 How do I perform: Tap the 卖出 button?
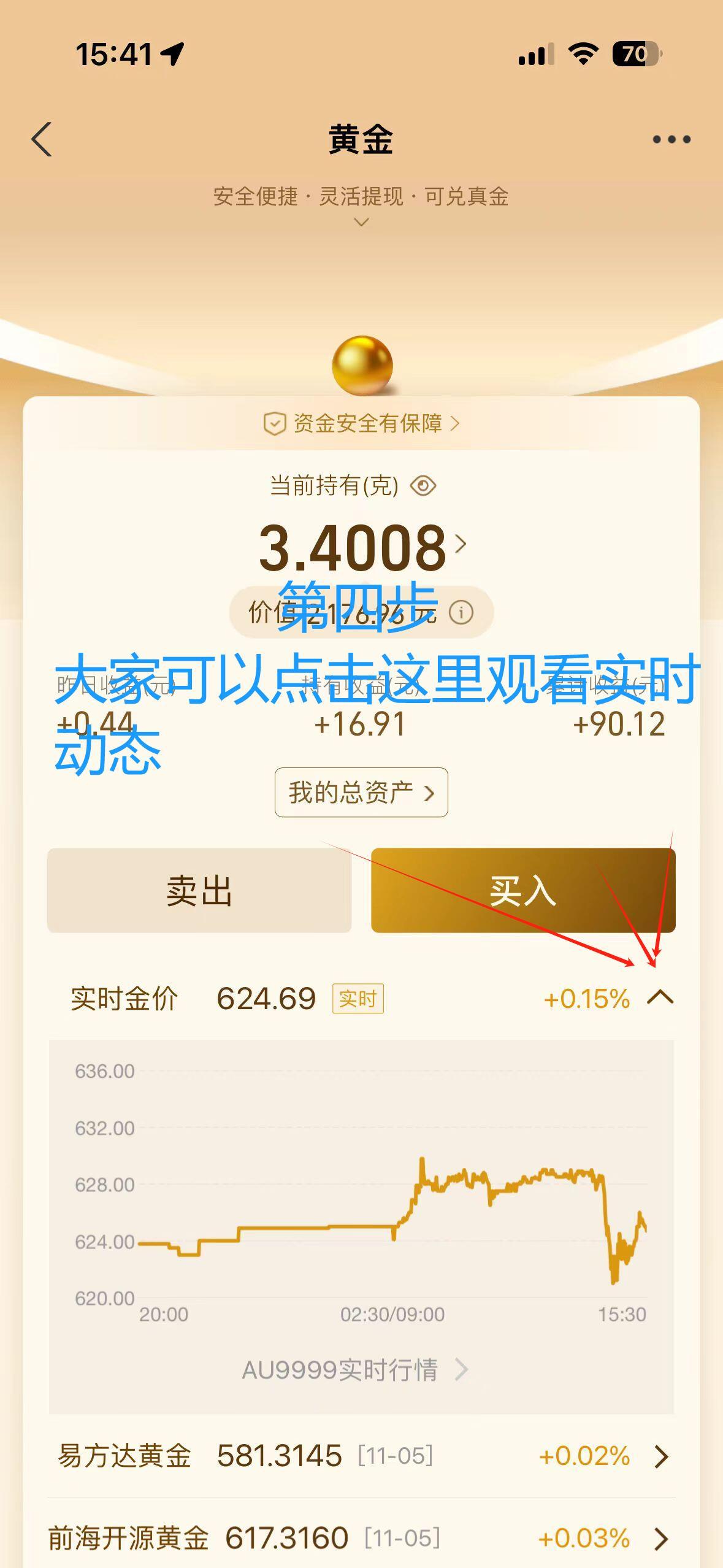(199, 891)
